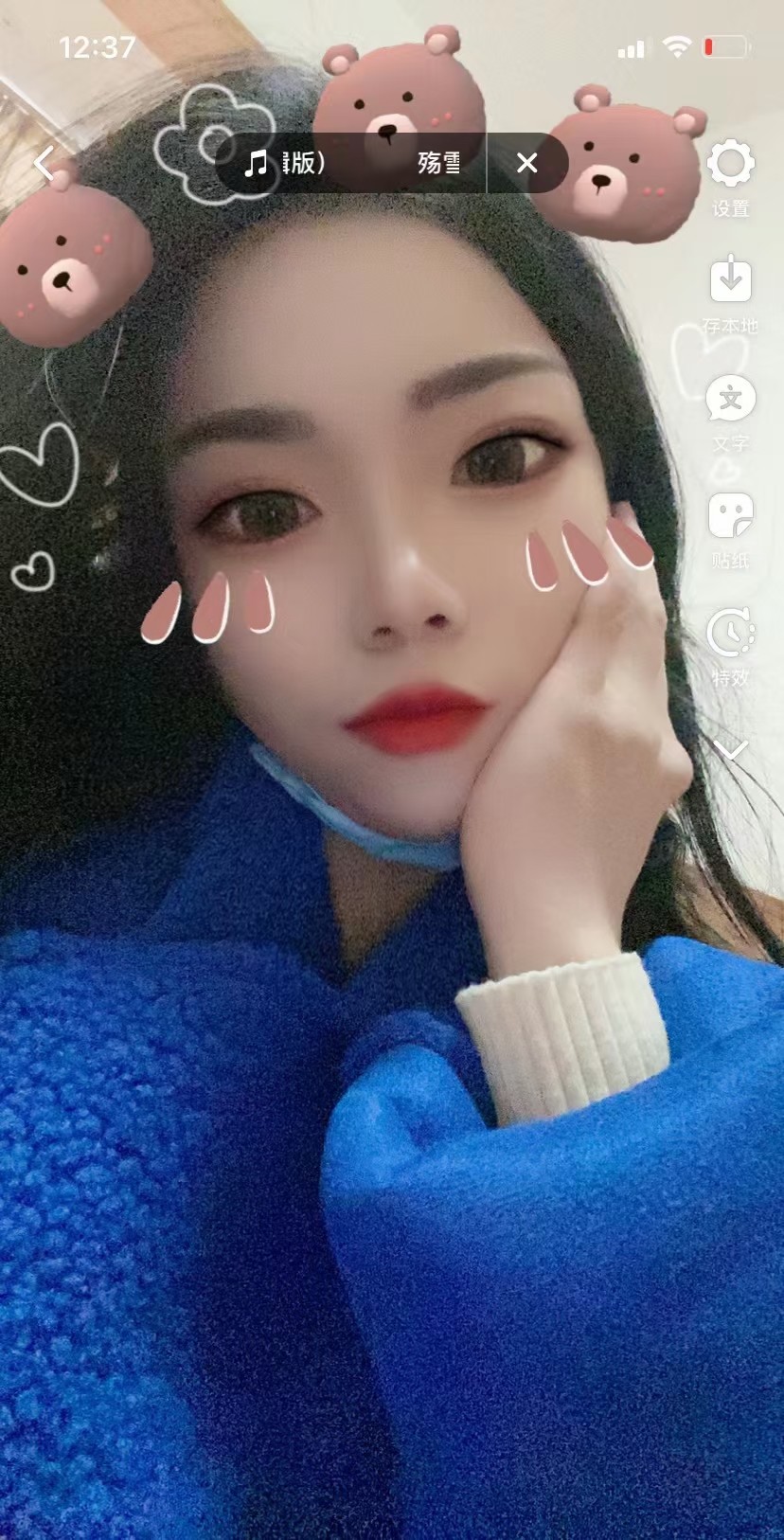Open 特效 effects tool

(x=730, y=646)
